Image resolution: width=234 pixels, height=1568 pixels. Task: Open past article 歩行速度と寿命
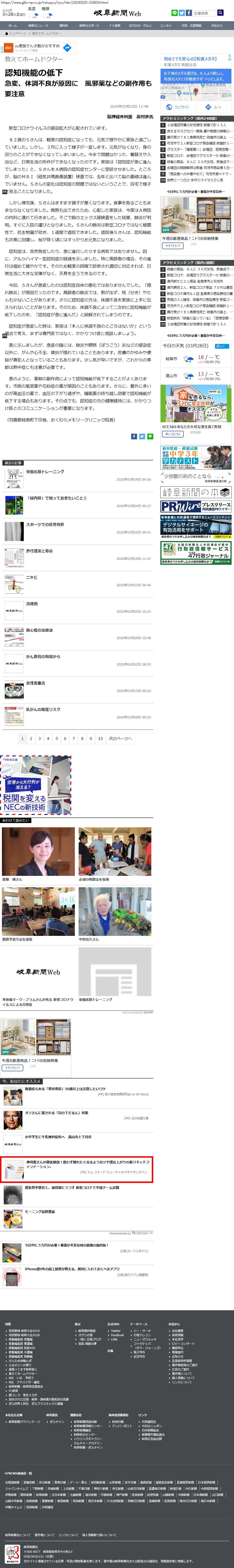(39, 551)
